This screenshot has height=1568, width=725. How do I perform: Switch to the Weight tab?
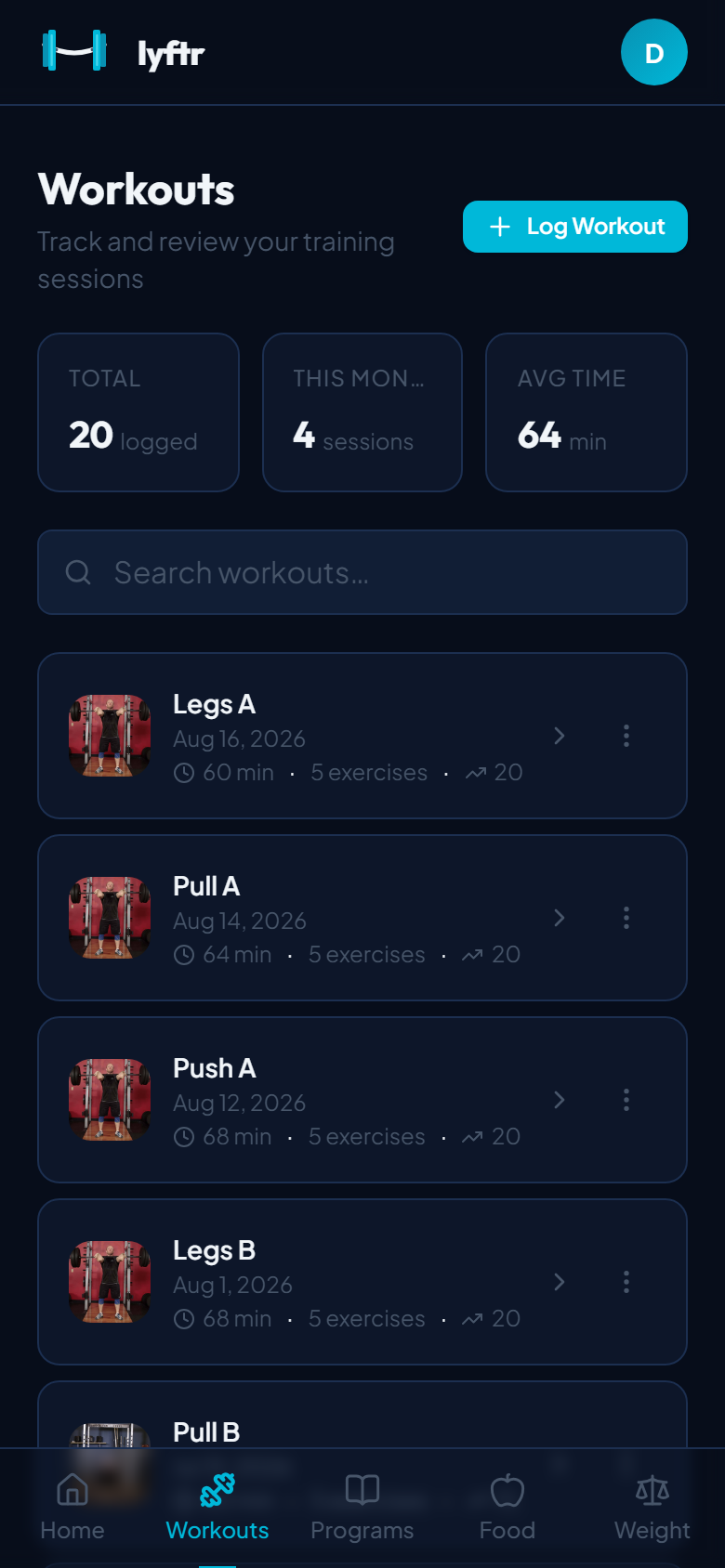click(x=652, y=1508)
